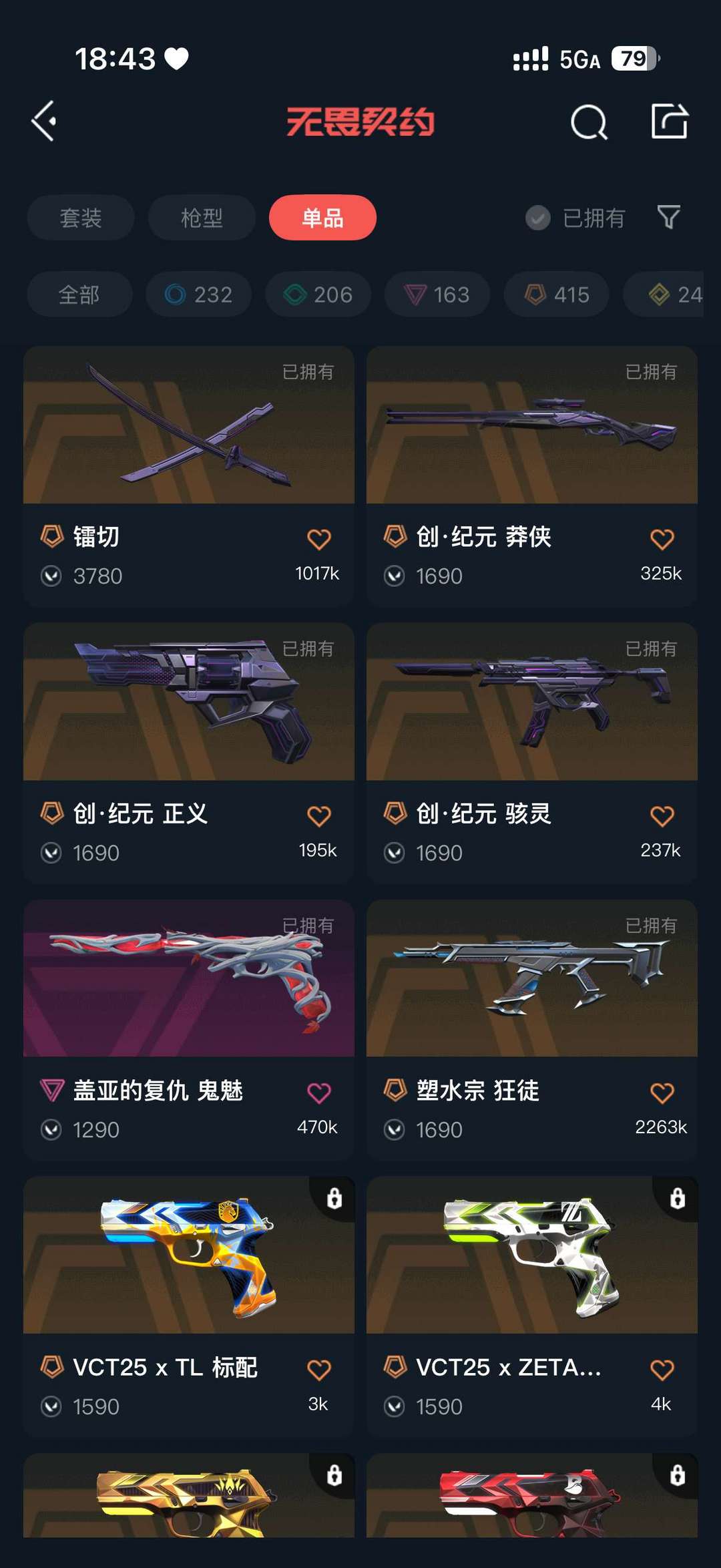This screenshot has height=1568, width=721.
Task: Like the 创·纪元 莽侠 skin
Action: [662, 540]
